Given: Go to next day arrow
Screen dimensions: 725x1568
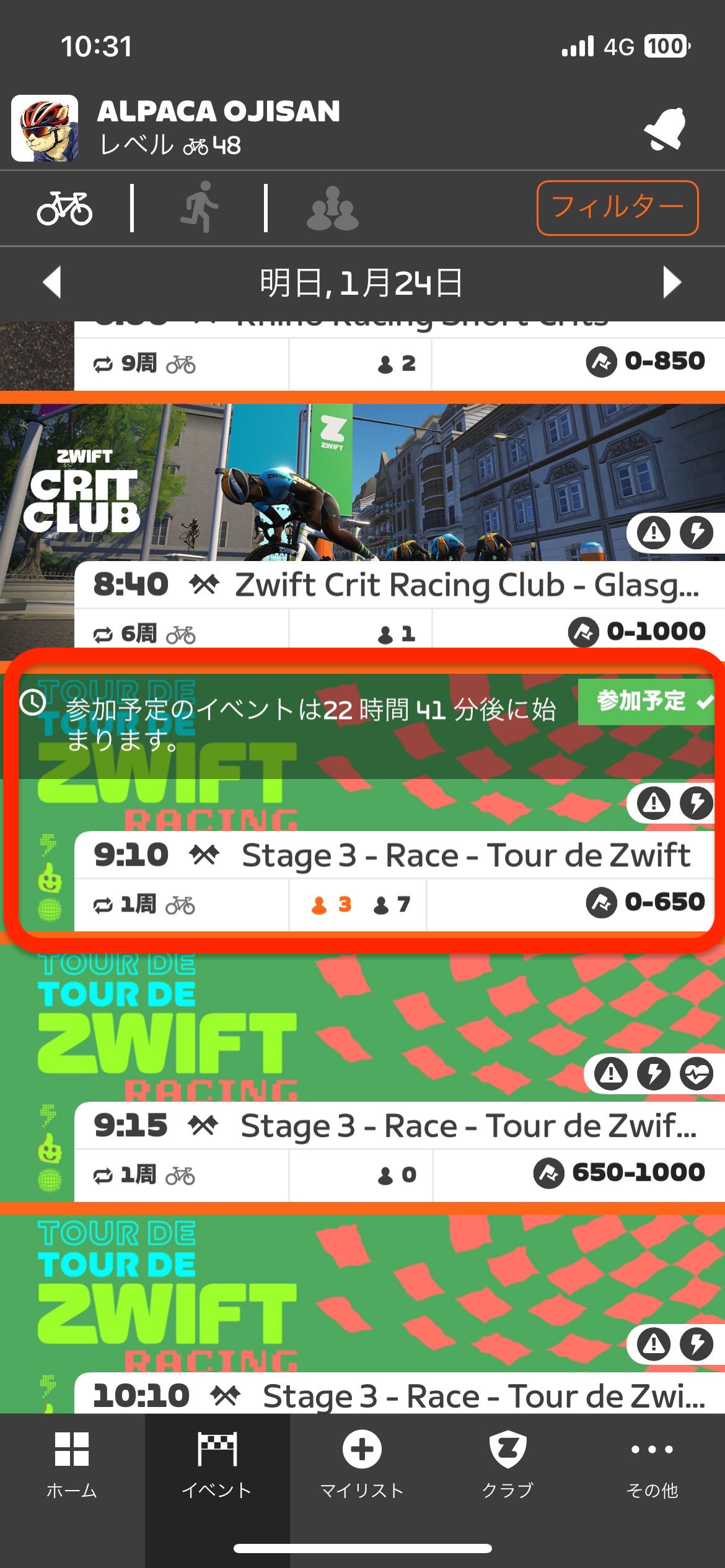Looking at the screenshot, I should click(x=672, y=282).
